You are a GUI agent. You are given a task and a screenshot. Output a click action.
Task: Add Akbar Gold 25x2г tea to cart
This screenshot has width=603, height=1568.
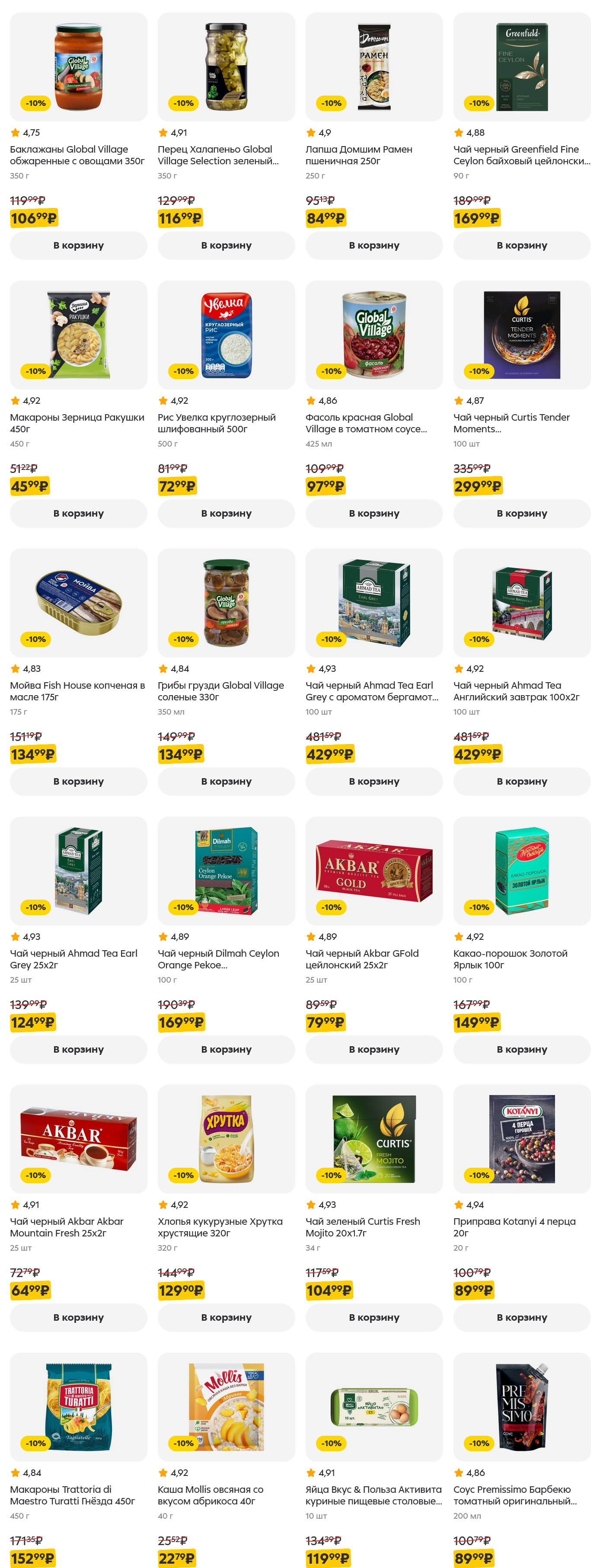[373, 1049]
